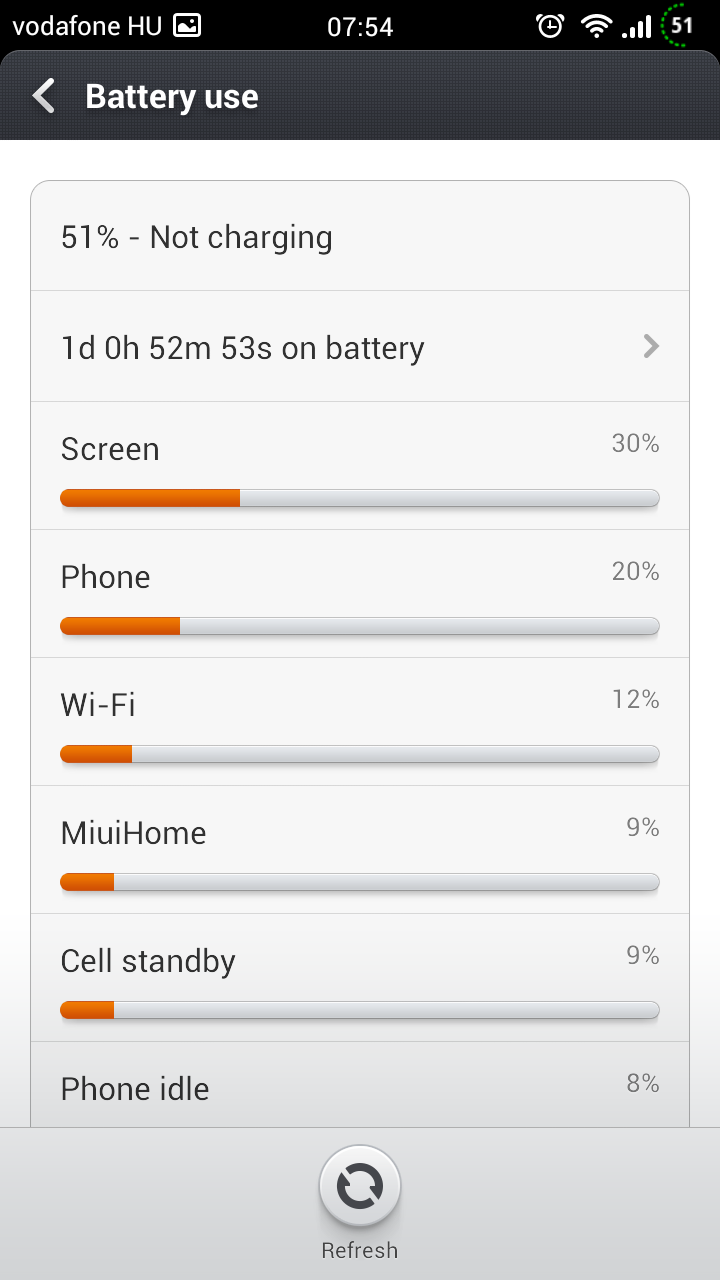Viewport: 720px width, 1280px height.
Task: Open Phone battery usage details
Action: [x=360, y=594]
